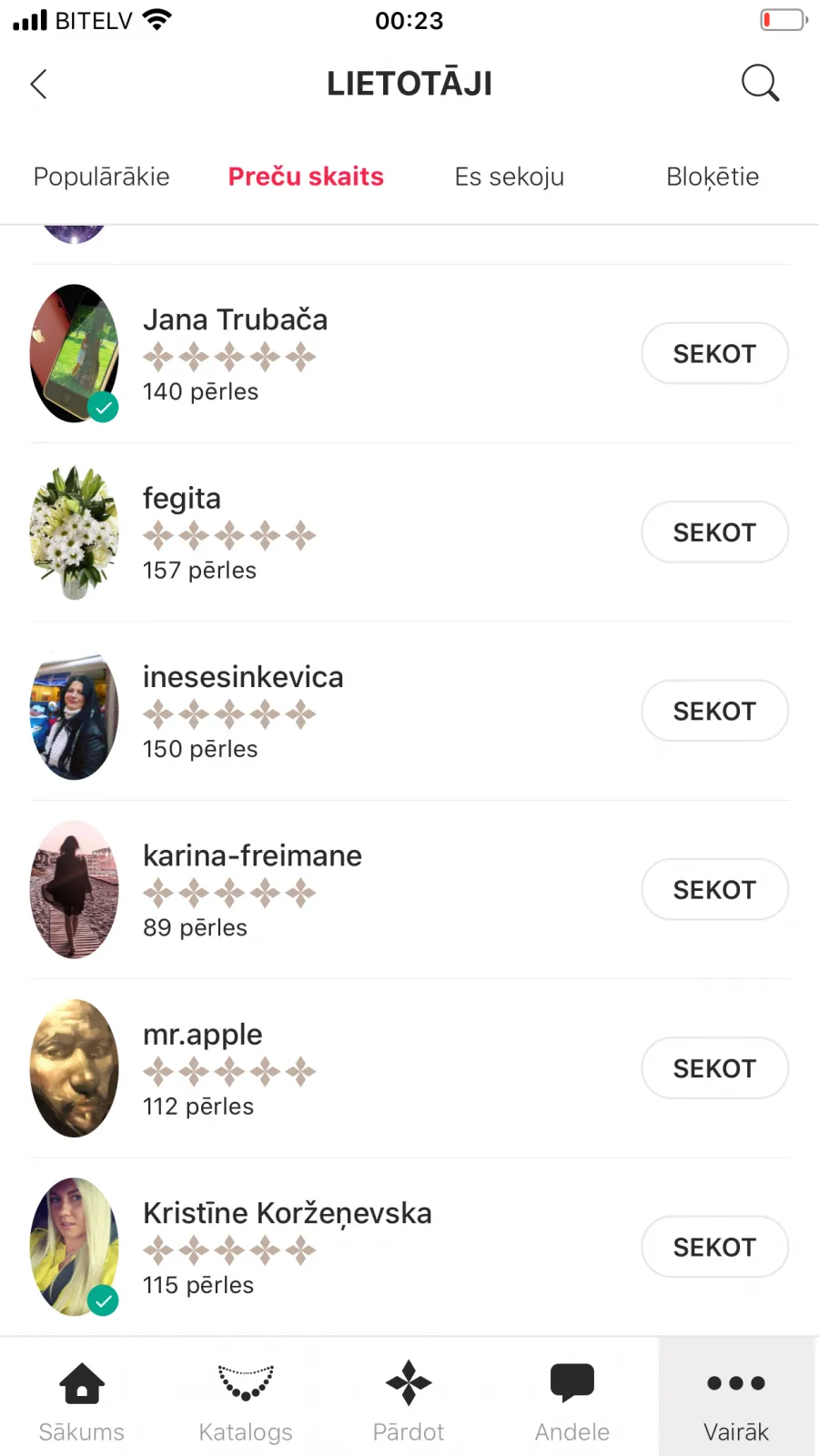Go to Sākums home tab

tap(82, 1401)
